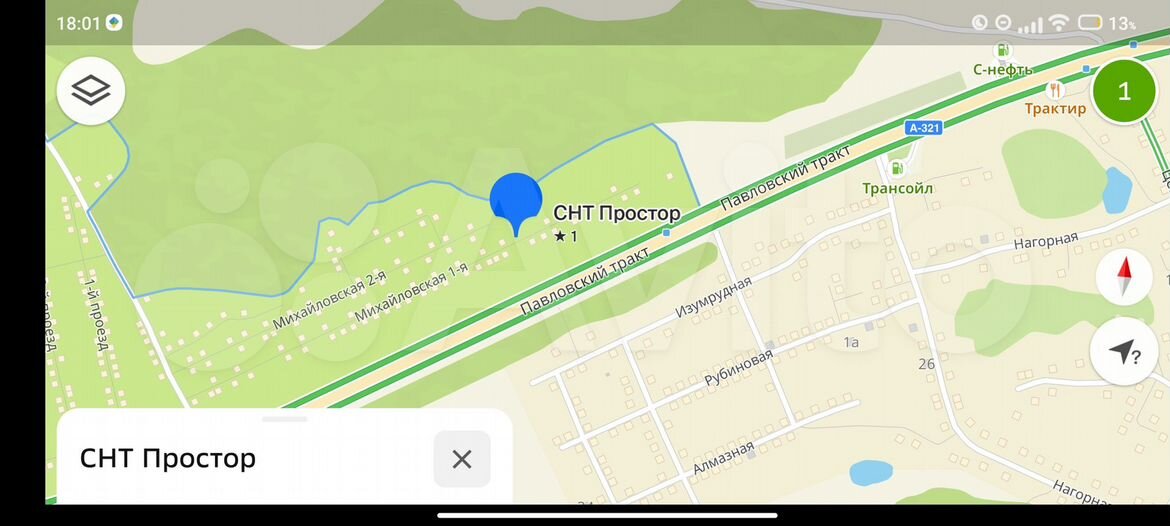The height and width of the screenshot is (526, 1170).
Task: Select the blue СНТ Простор pin
Action: click(x=516, y=200)
